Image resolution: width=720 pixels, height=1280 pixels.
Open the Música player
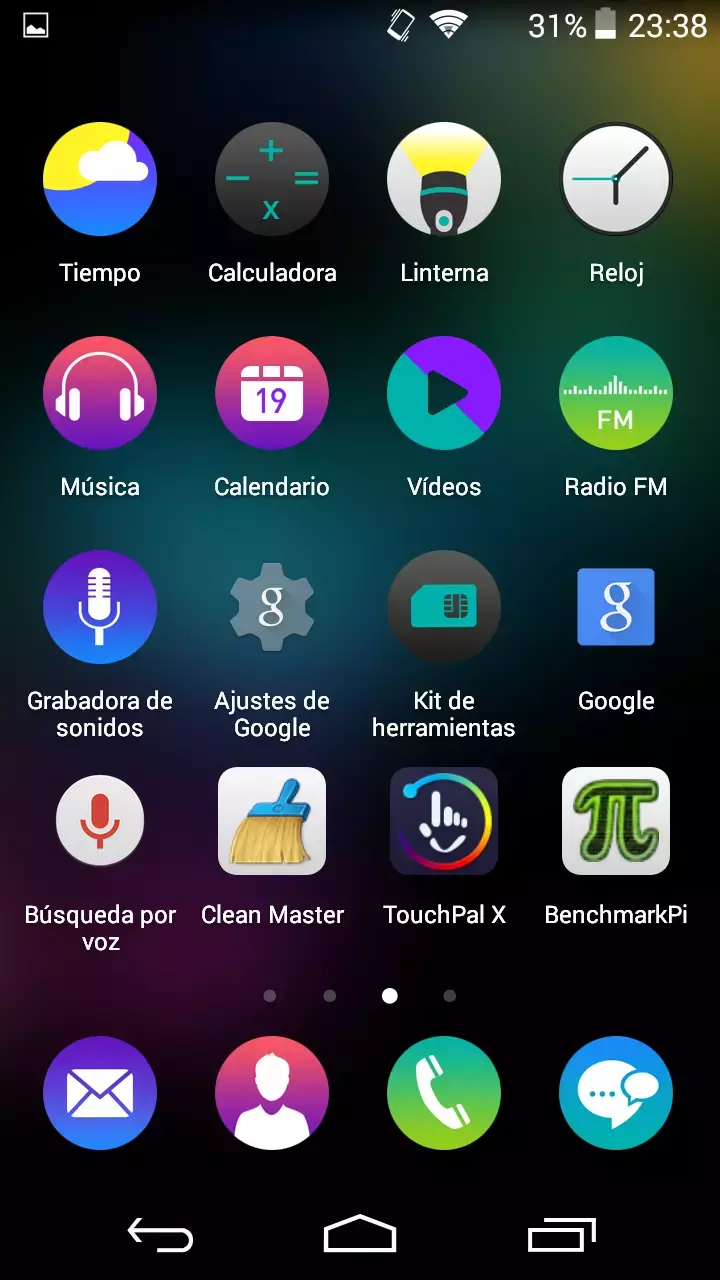100,393
